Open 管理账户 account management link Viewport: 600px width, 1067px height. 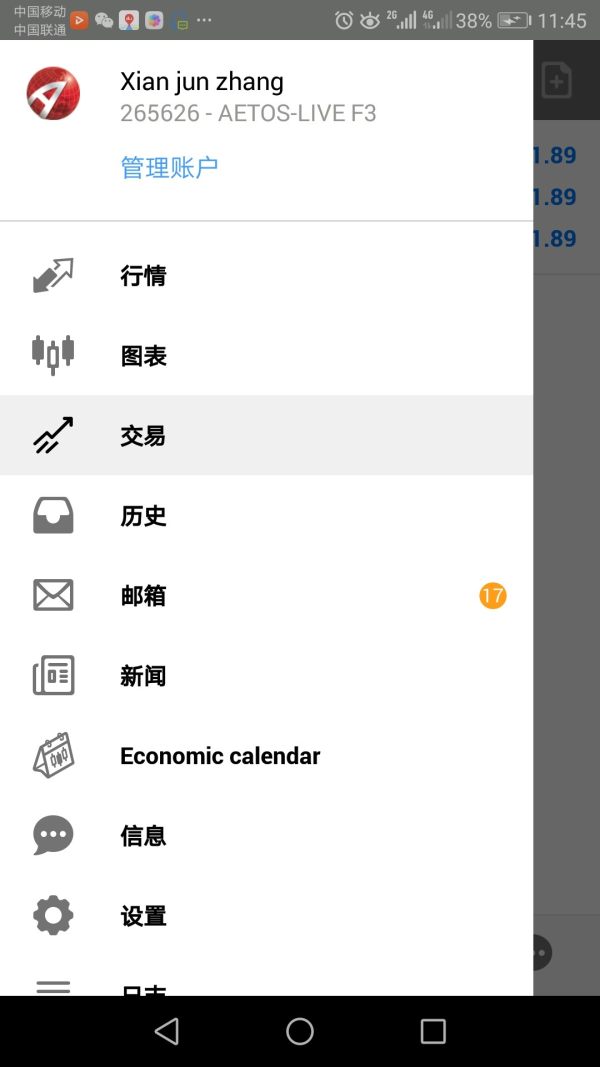coord(169,167)
